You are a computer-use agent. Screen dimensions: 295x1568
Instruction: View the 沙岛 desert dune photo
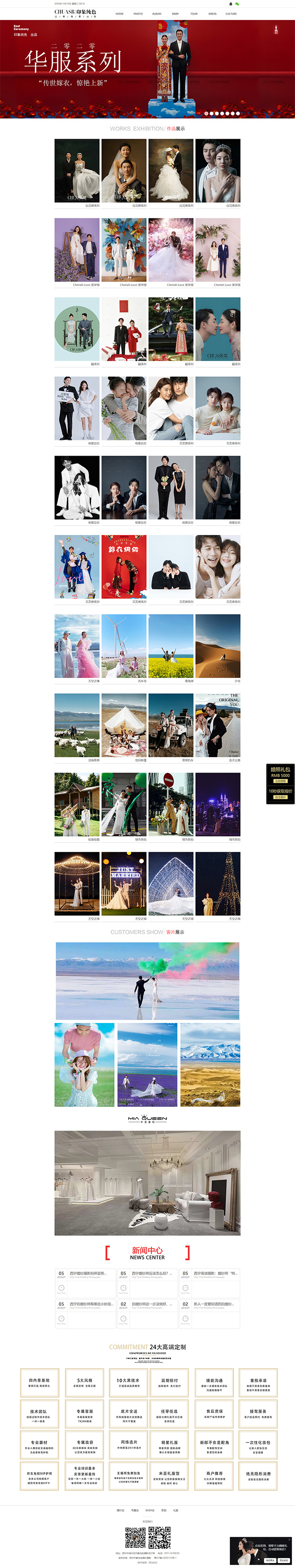(218, 646)
